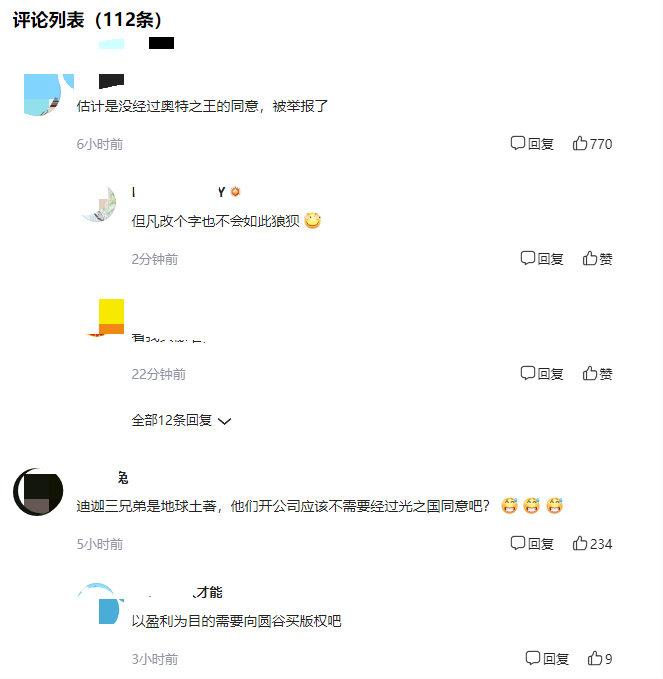The image size is (663, 679).
Task: Reply to the 迪迦三兄弟 comment
Action: pyautogui.click(x=532, y=544)
